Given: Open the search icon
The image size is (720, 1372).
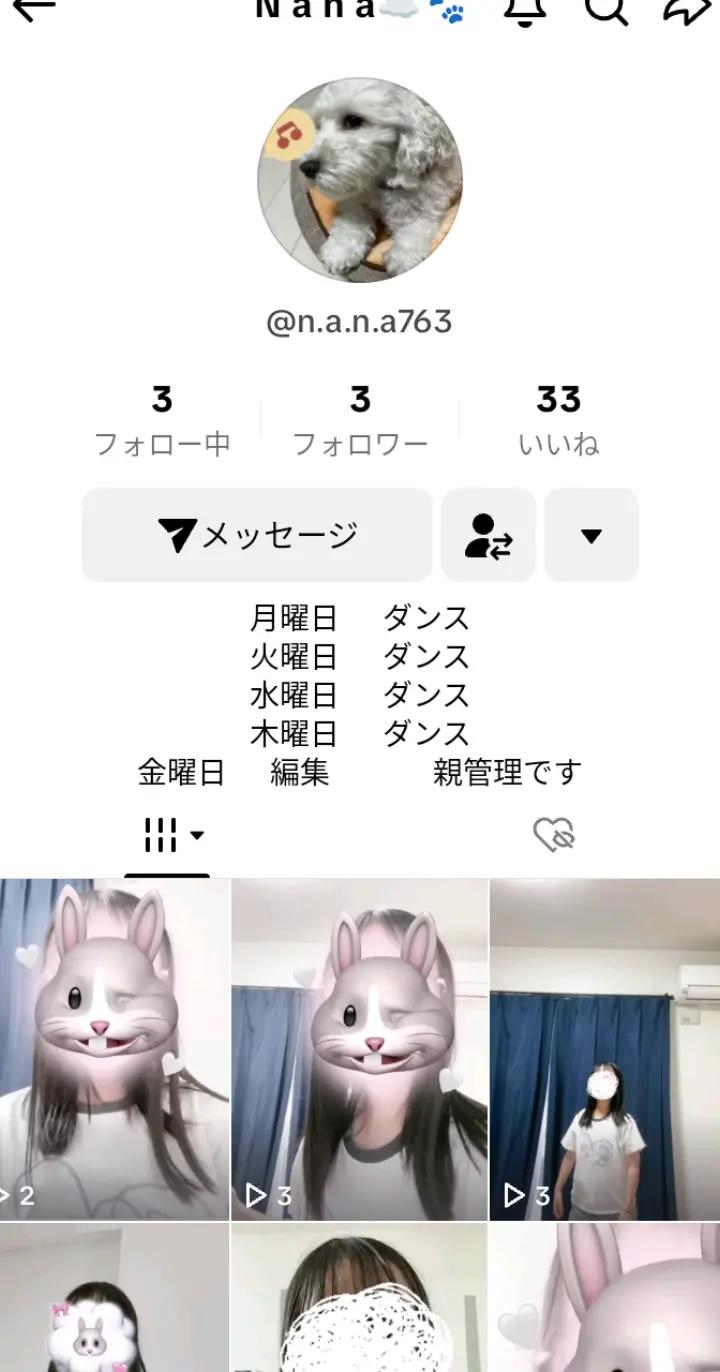Looking at the screenshot, I should point(605,9).
